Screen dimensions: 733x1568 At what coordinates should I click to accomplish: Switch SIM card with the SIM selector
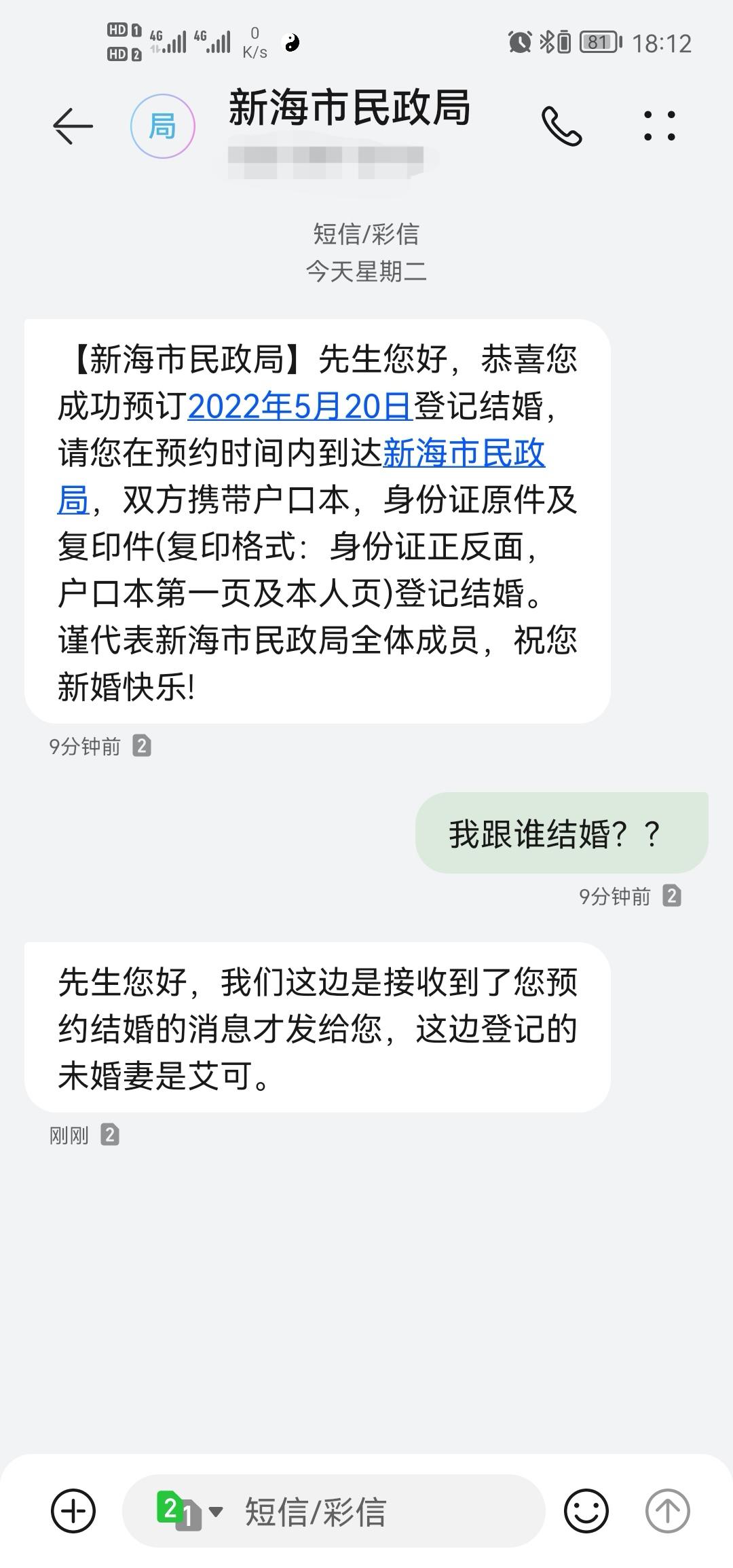[189, 1511]
